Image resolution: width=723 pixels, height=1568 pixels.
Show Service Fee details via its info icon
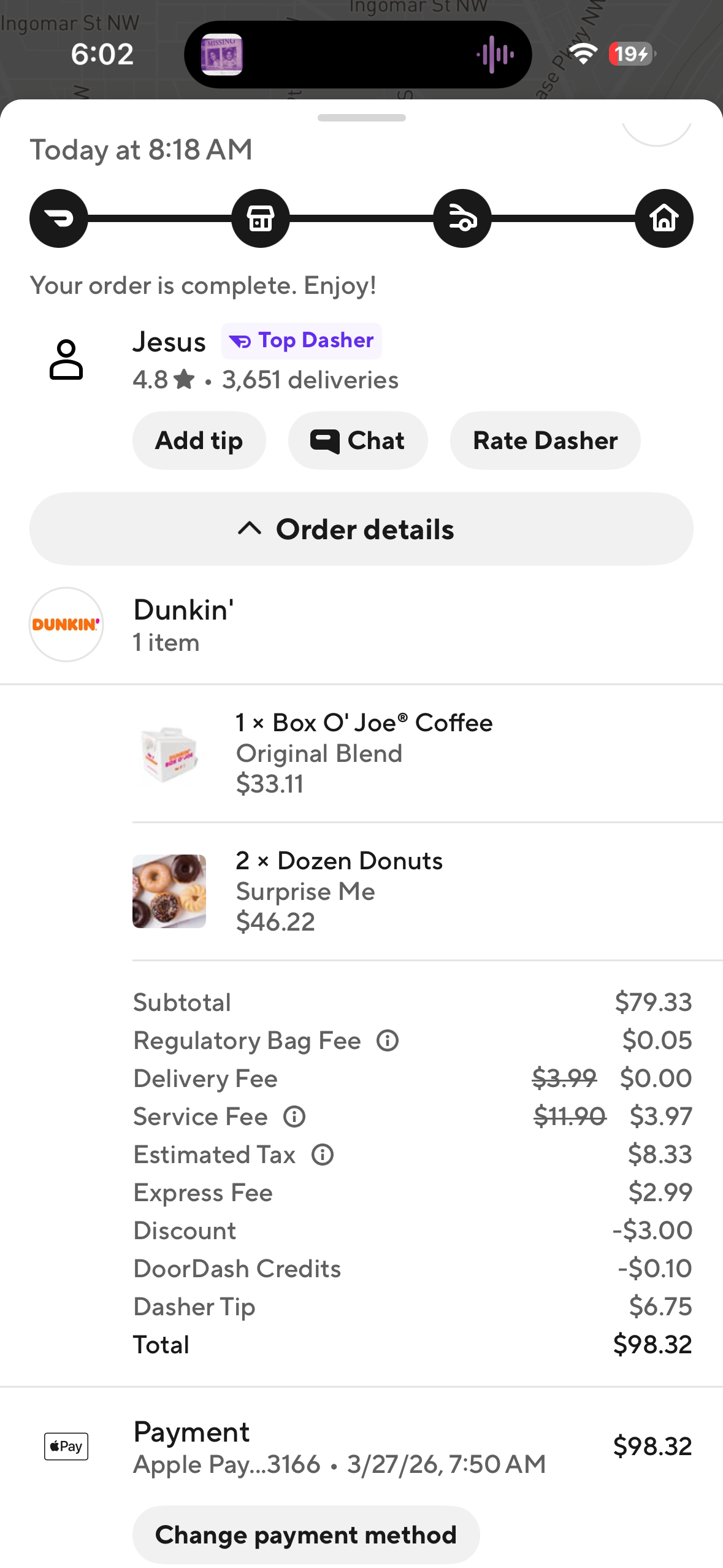click(x=294, y=1116)
